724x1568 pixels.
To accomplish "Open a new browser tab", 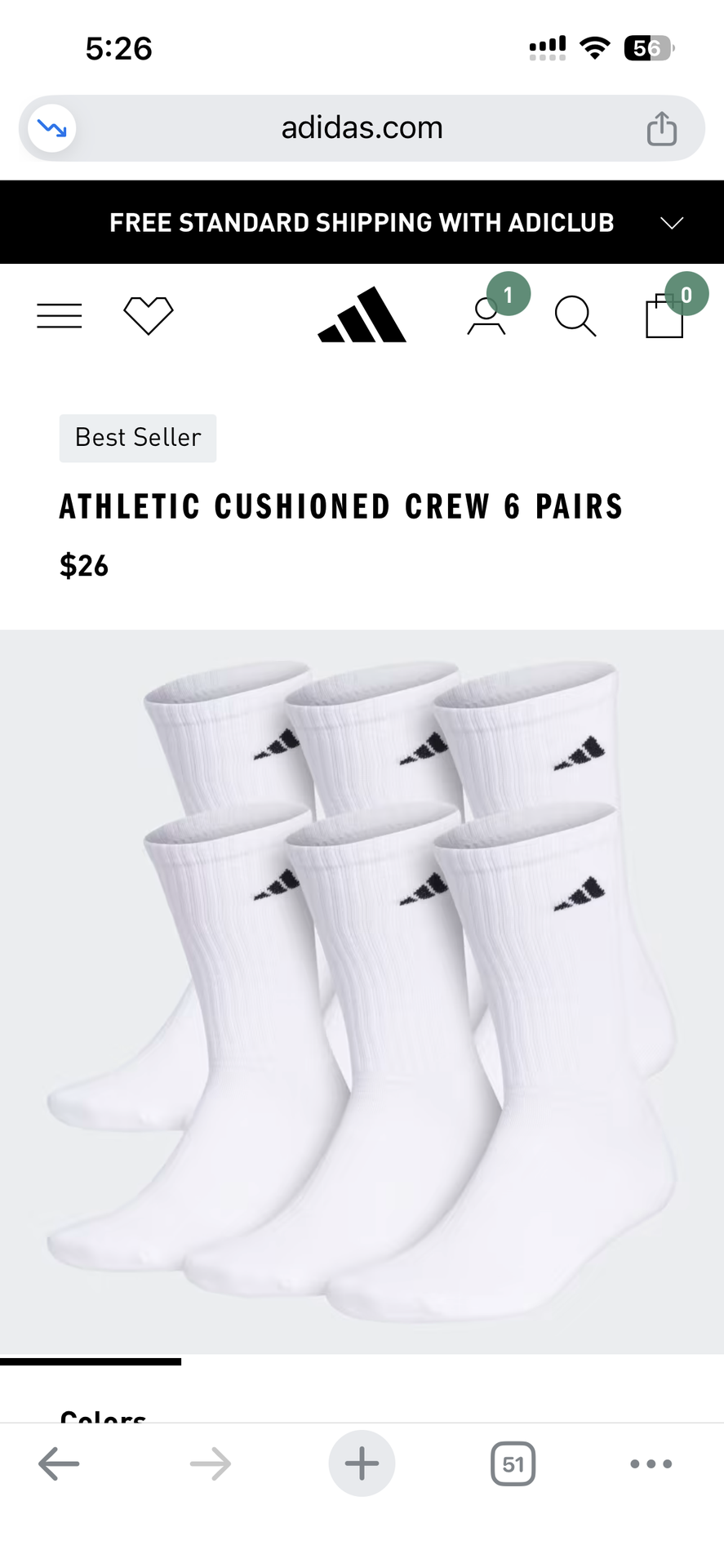I will tap(362, 1463).
